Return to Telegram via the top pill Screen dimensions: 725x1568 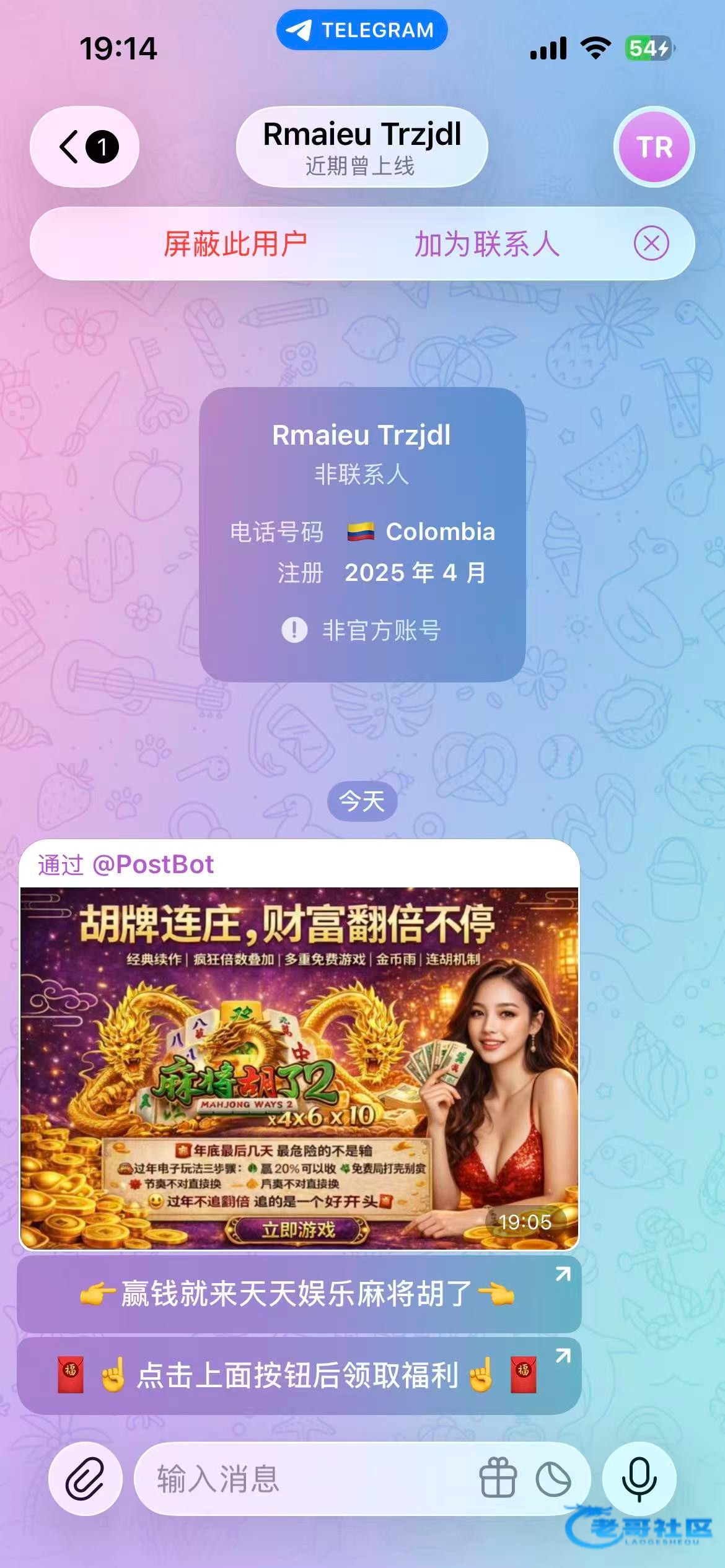[362, 30]
